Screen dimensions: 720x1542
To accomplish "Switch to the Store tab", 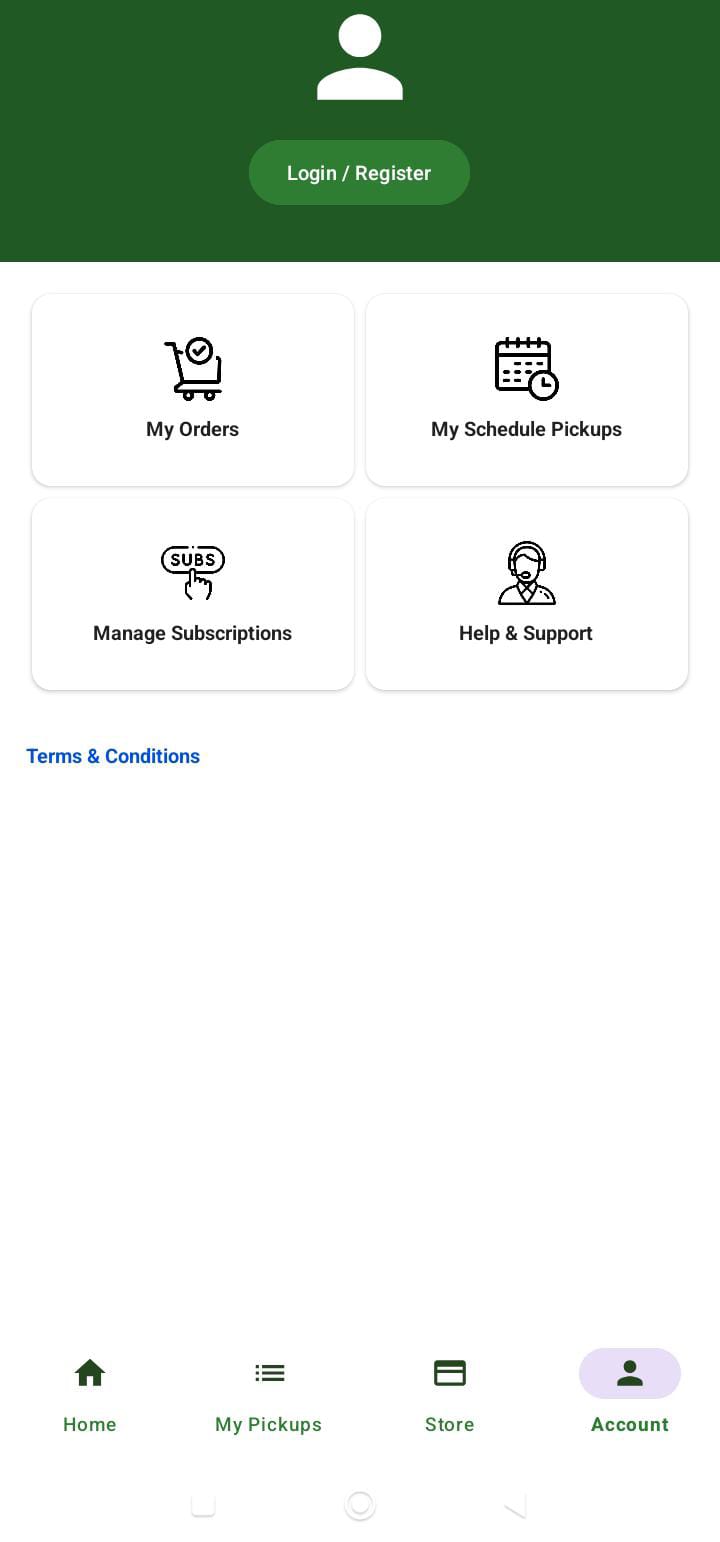I will click(x=449, y=1395).
